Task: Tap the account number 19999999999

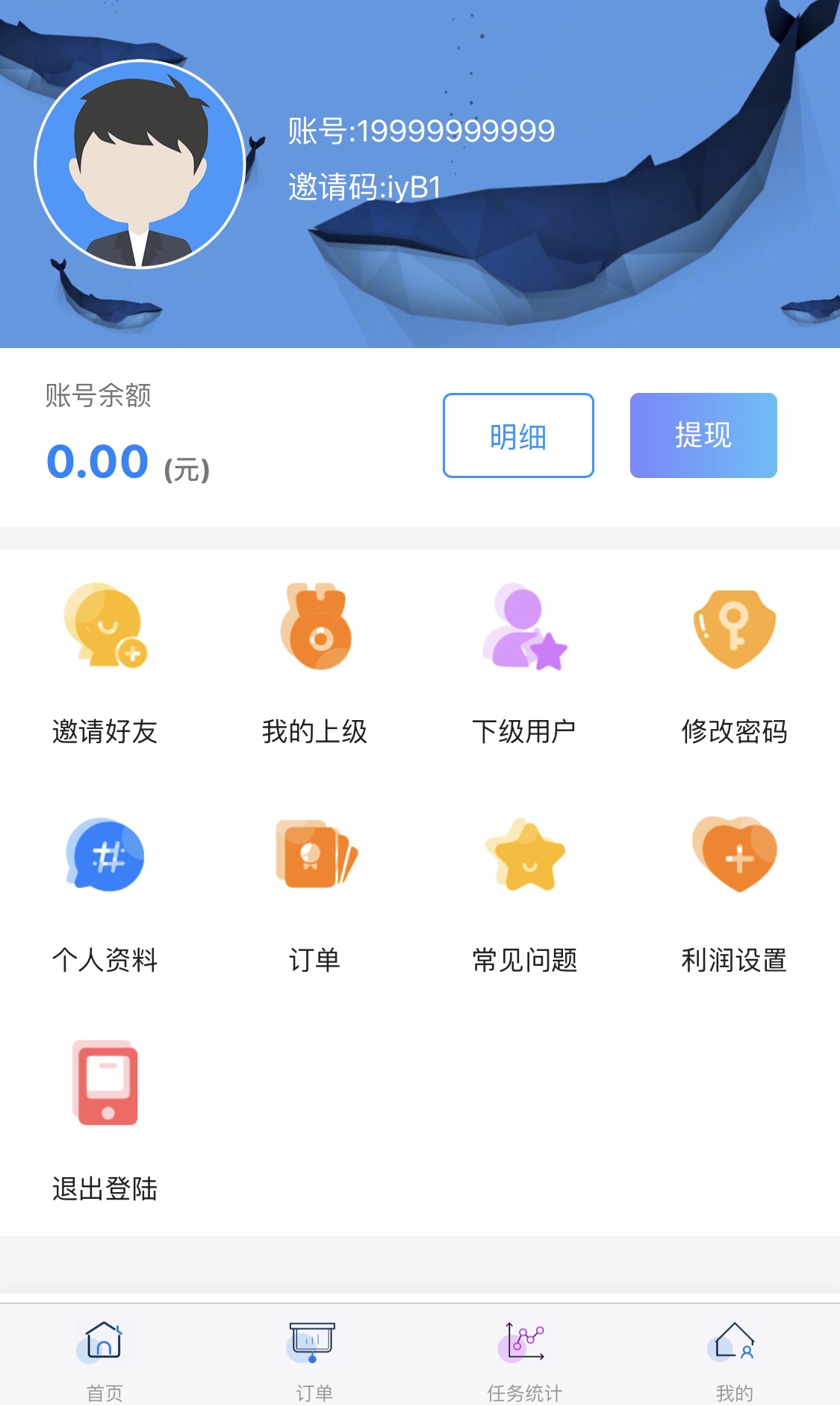Action: [x=420, y=129]
